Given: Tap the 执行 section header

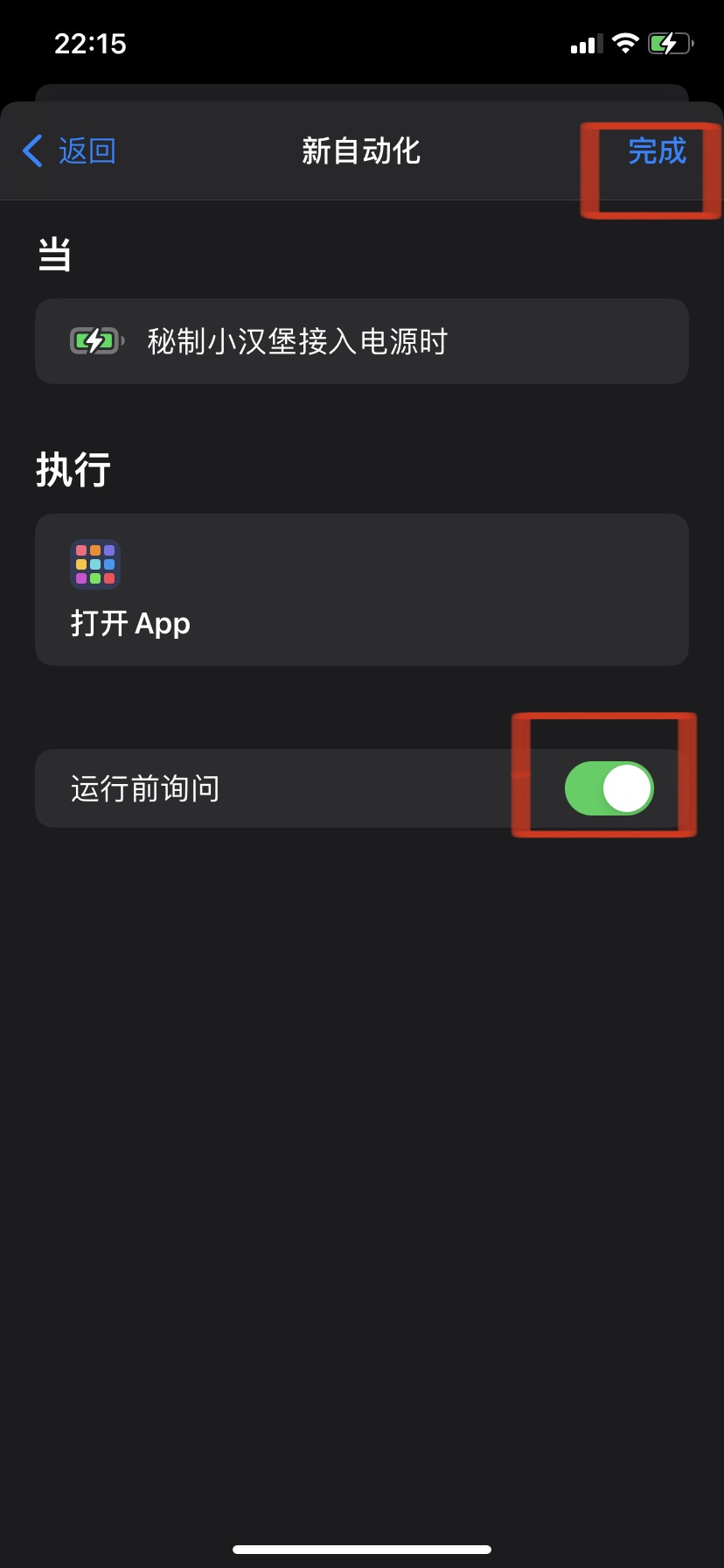Looking at the screenshot, I should coord(73,469).
